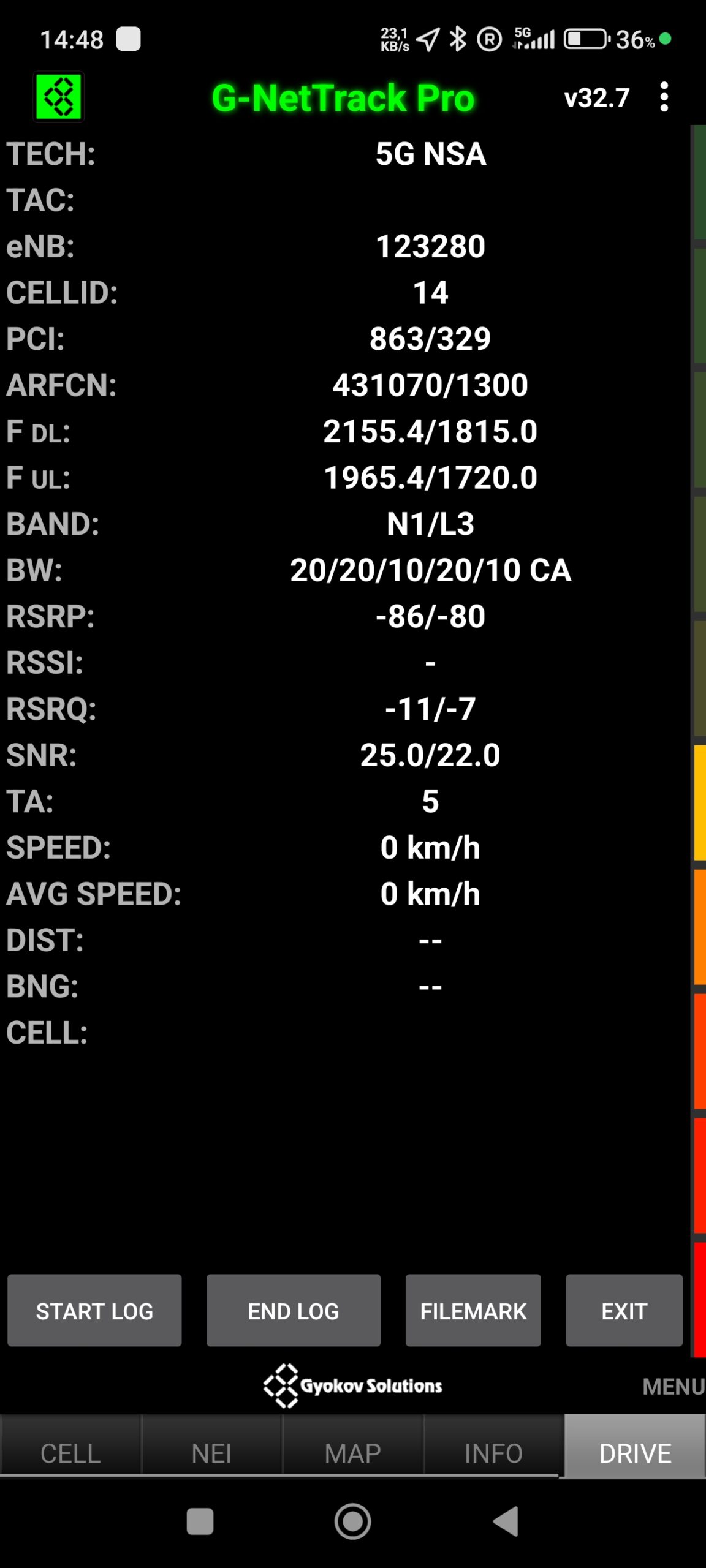The height and width of the screenshot is (1568, 706).
Task: Open the MENU option
Action: coord(673,1387)
